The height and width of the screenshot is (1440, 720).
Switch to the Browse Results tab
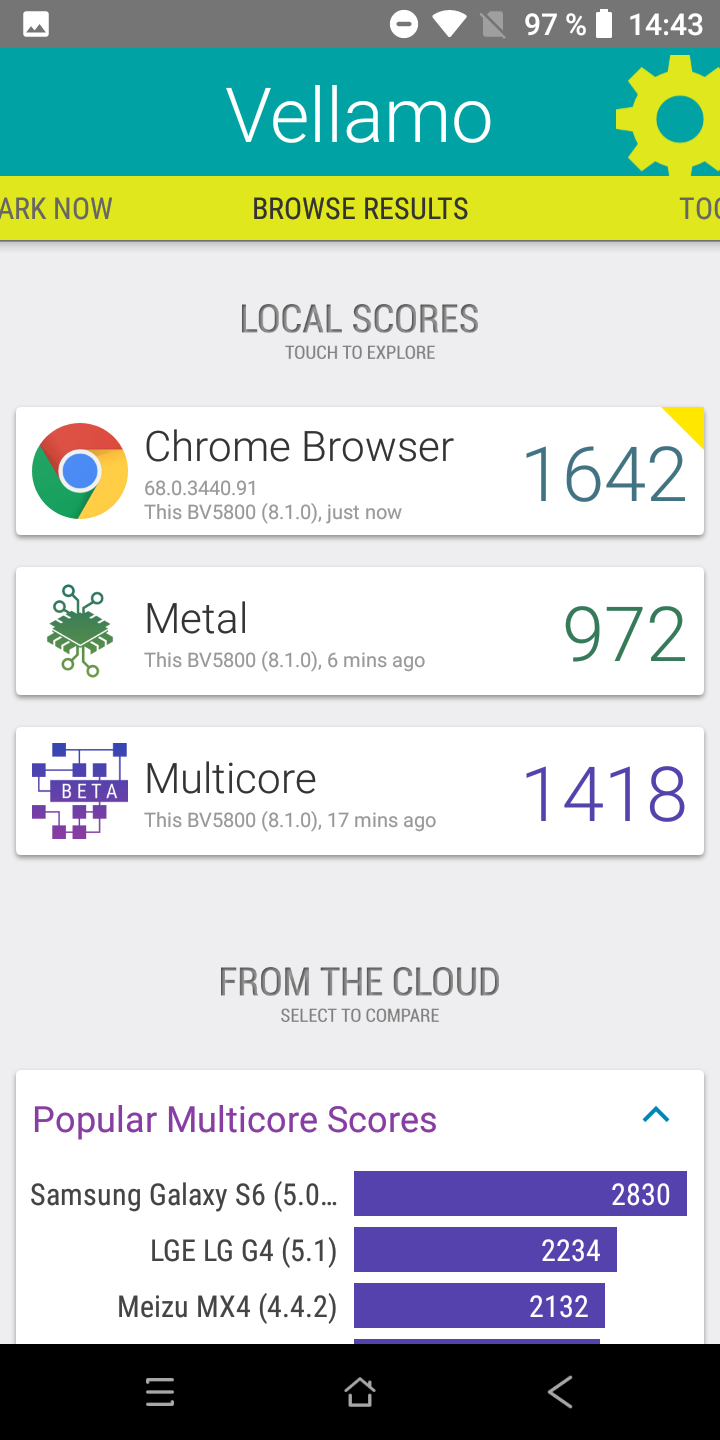pyautogui.click(x=360, y=209)
